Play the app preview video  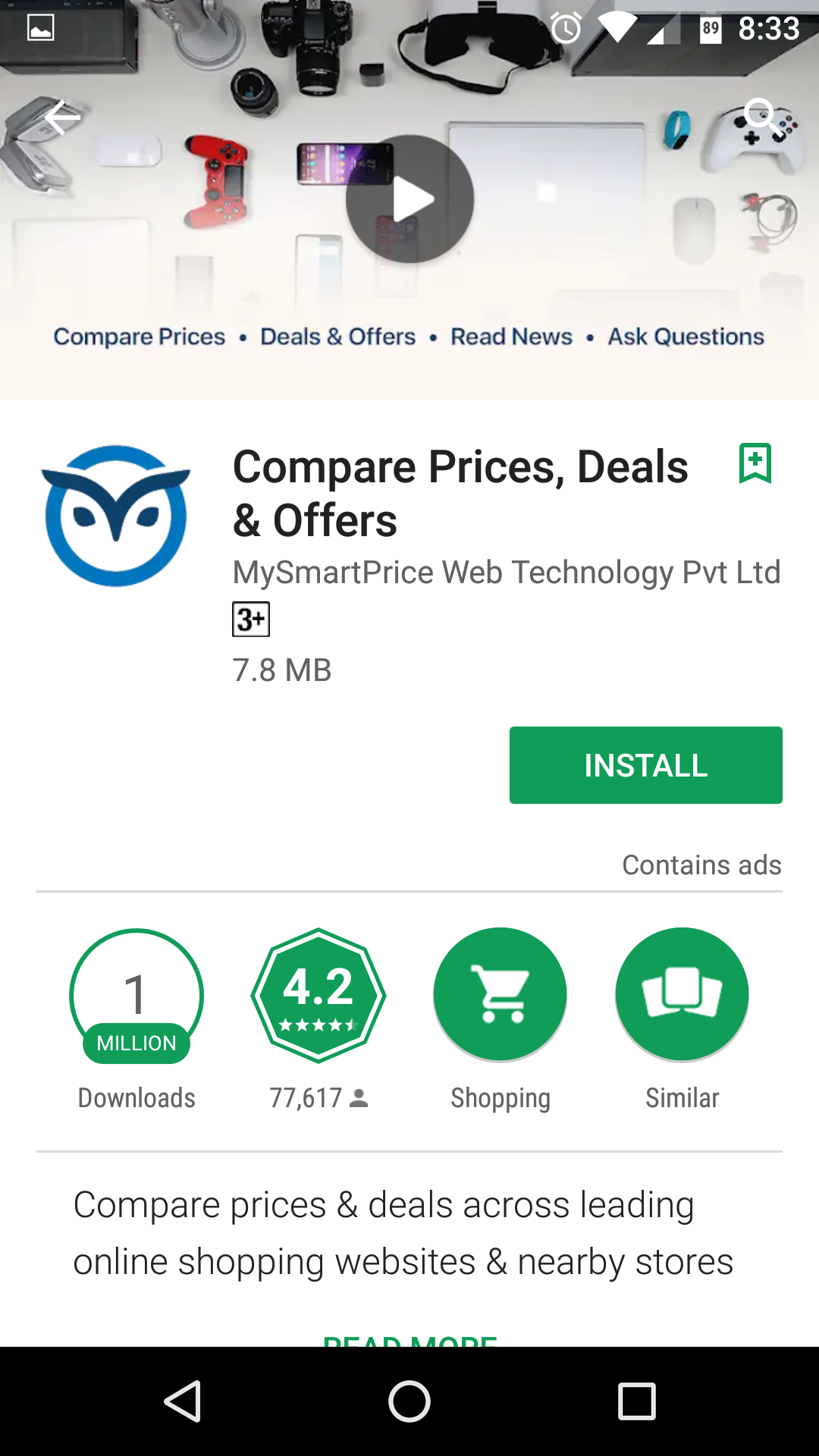tap(410, 199)
